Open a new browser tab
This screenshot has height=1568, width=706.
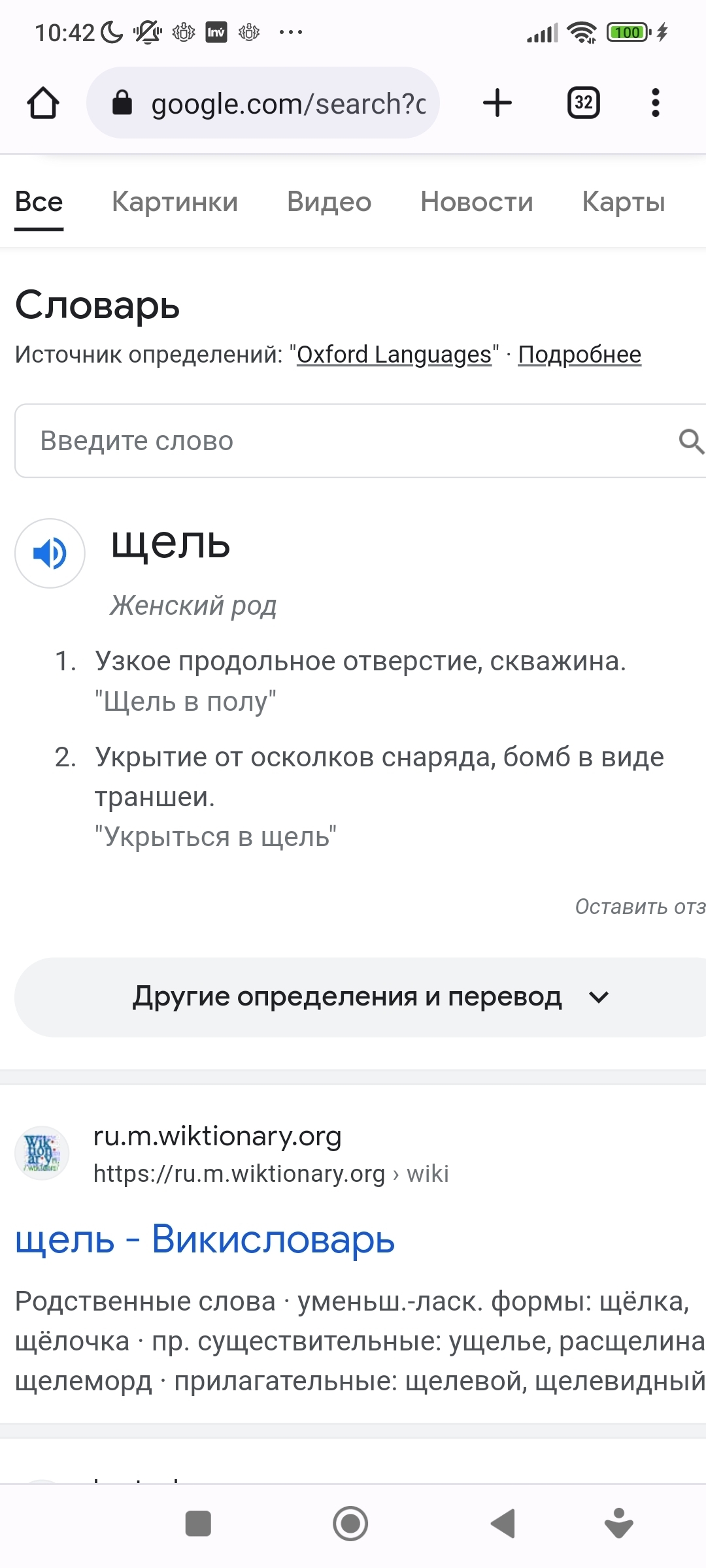click(497, 103)
